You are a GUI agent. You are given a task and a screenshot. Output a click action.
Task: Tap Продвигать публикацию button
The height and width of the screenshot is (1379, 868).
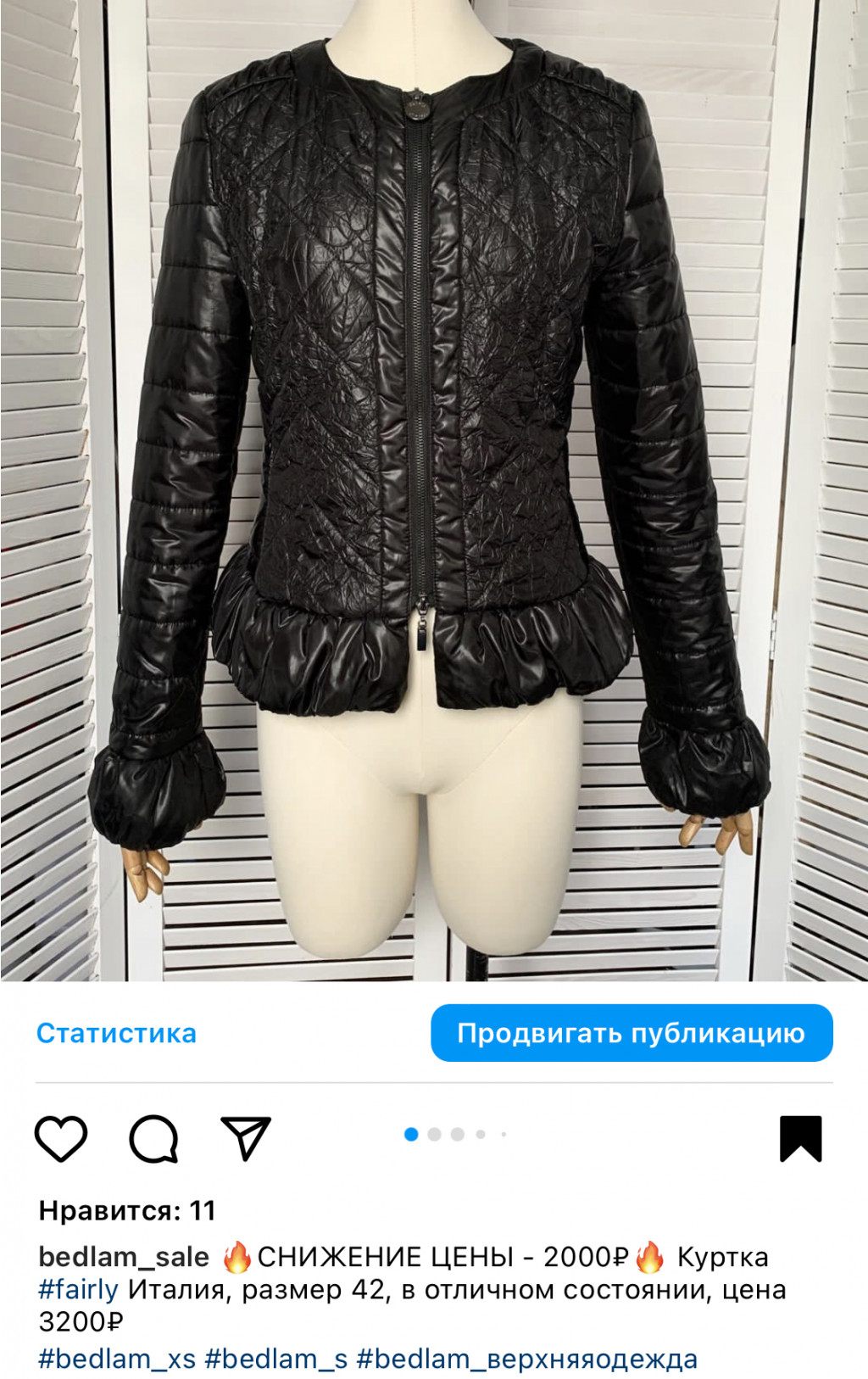tap(632, 1033)
